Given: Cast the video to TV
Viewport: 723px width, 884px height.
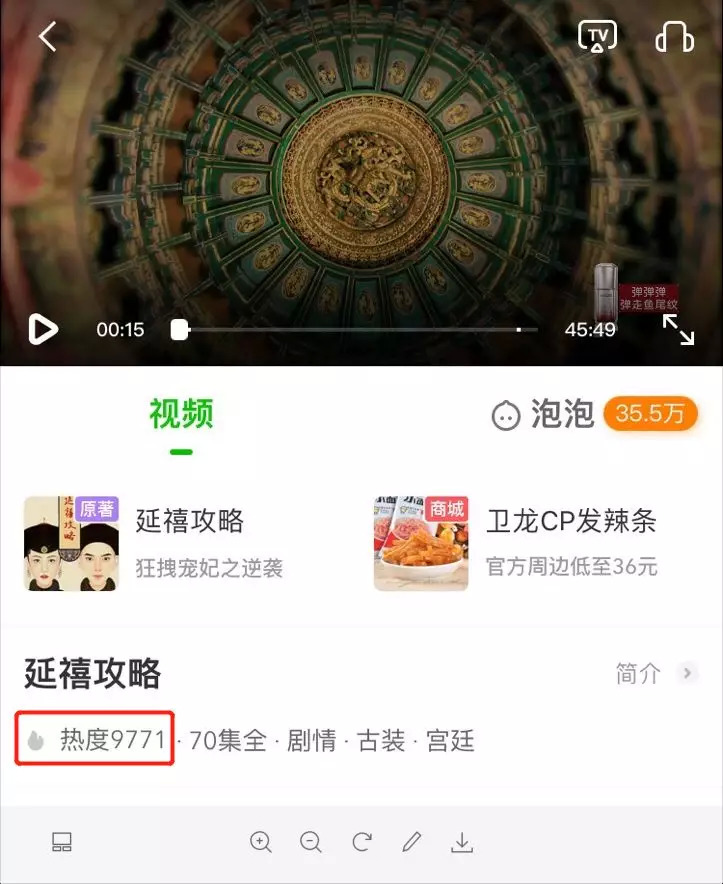Looking at the screenshot, I should [x=597, y=38].
